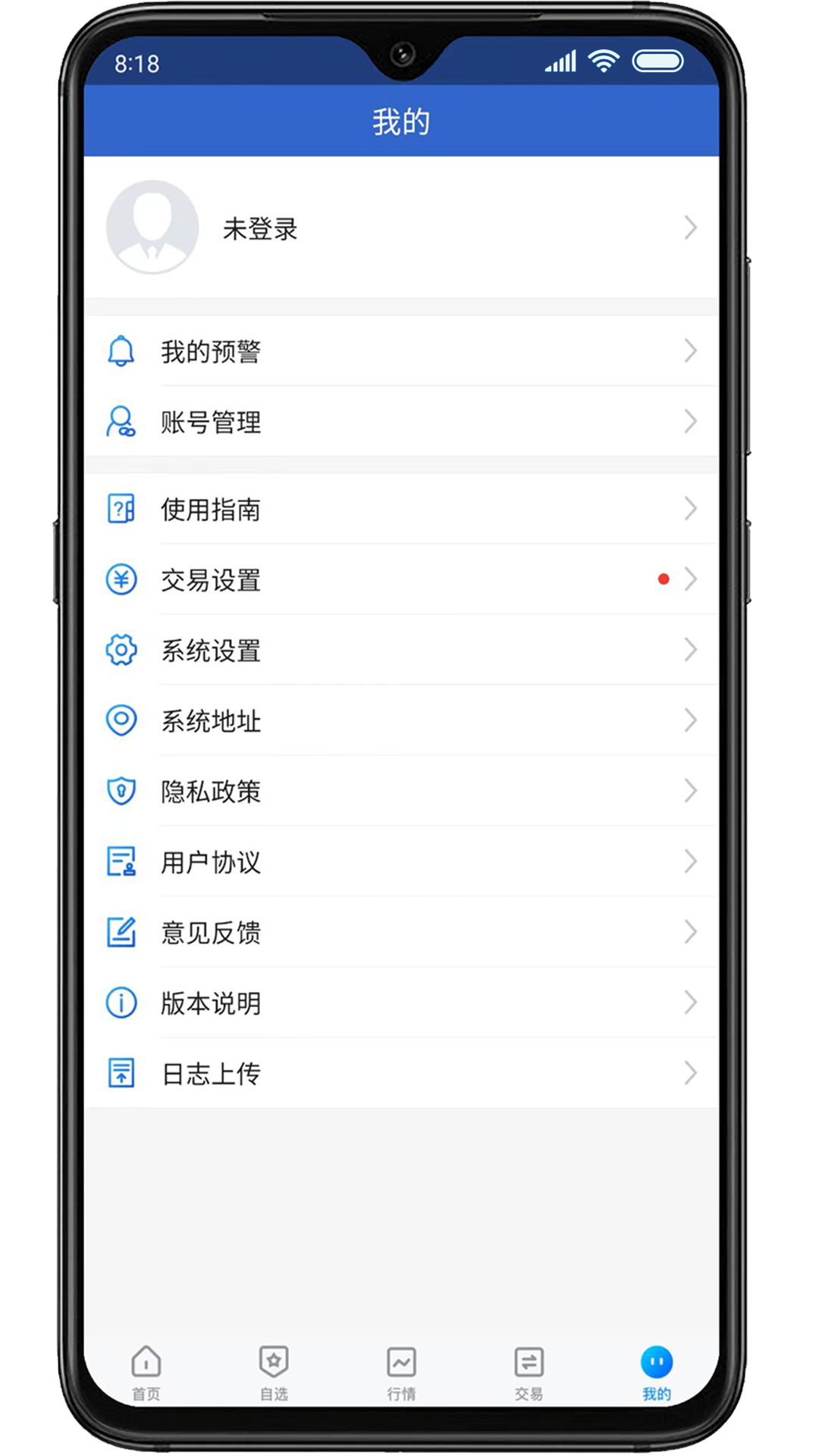Viewport: 819px width, 1456px height.
Task: Open details via the 未登录 chevron arrow
Action: pos(691,227)
